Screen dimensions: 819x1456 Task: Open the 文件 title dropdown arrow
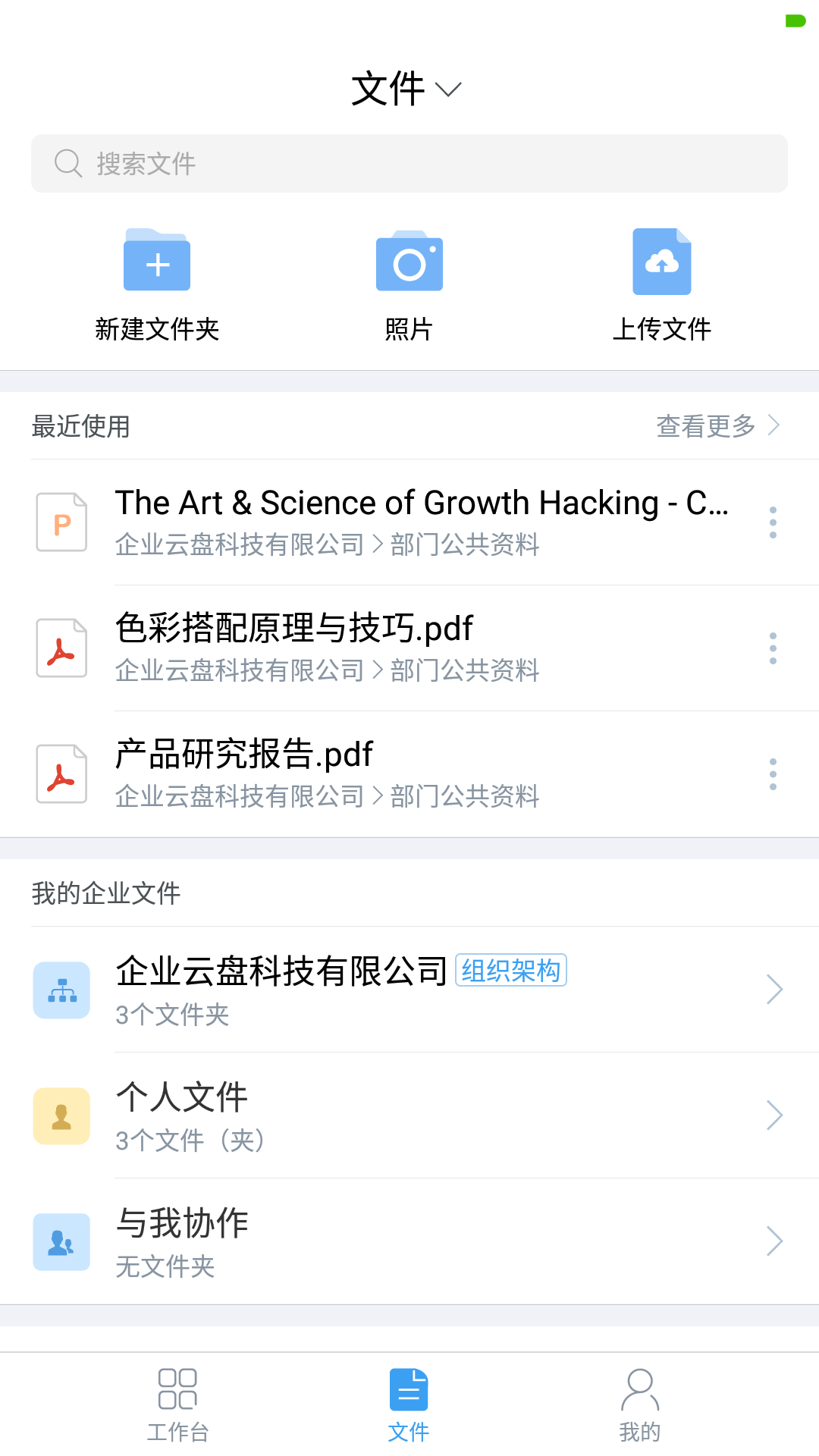click(449, 89)
